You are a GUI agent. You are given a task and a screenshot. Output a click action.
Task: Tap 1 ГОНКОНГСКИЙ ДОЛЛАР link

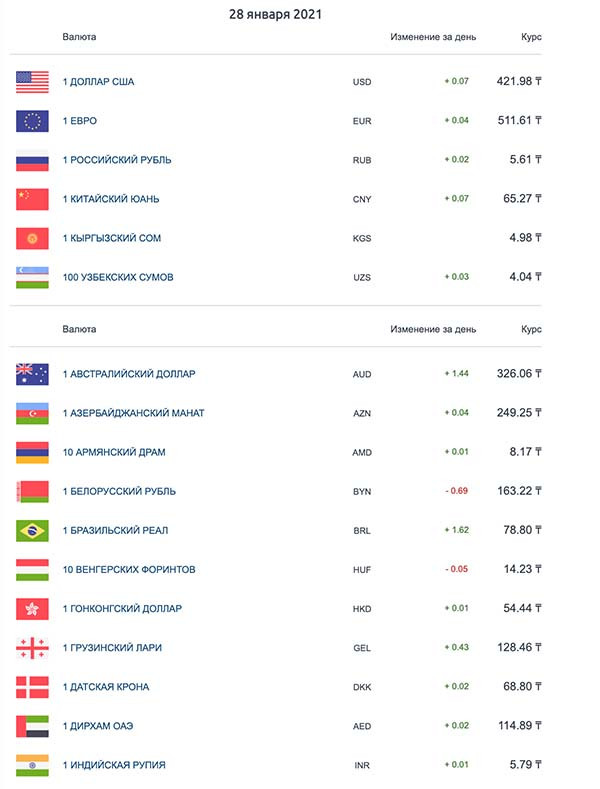[x=122, y=608]
